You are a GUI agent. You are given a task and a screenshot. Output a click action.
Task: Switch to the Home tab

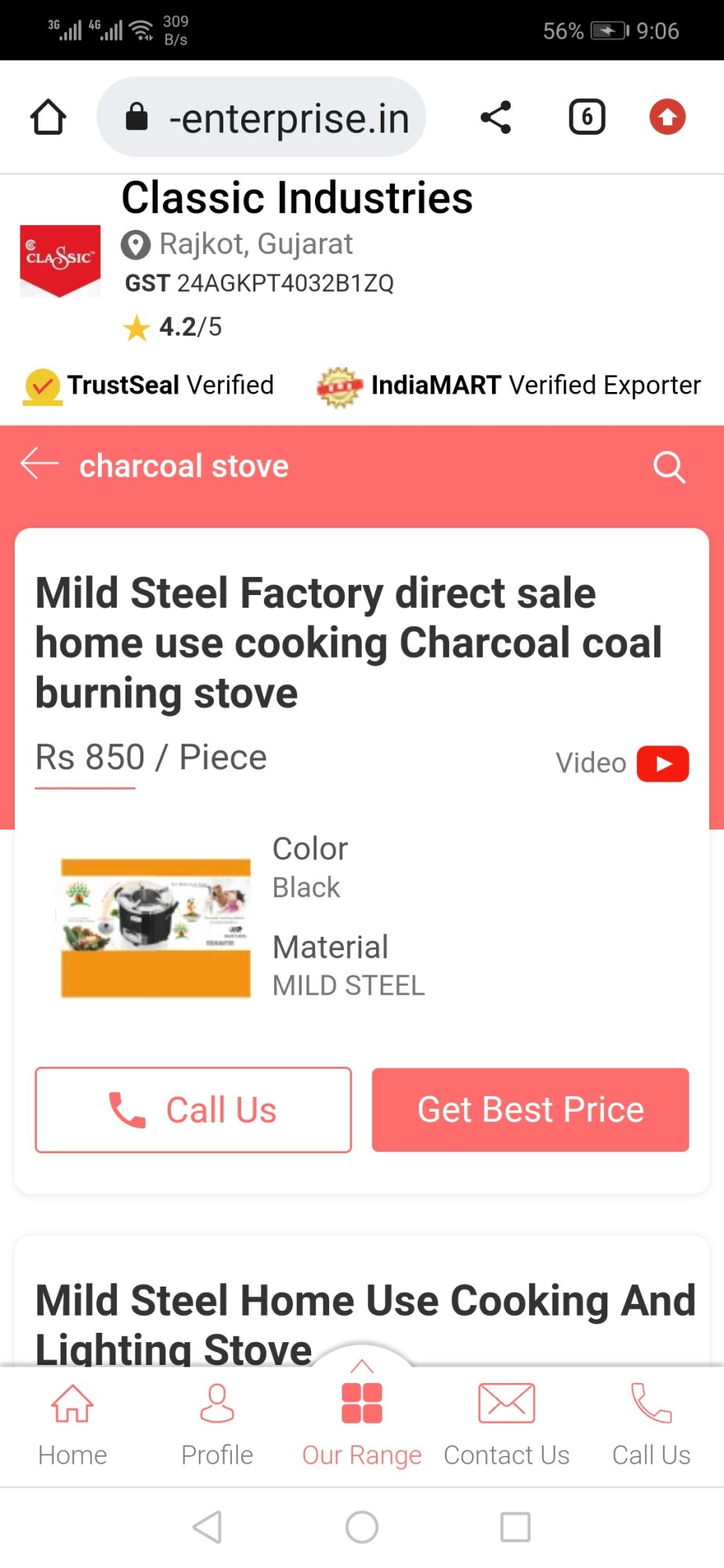[72, 1425]
